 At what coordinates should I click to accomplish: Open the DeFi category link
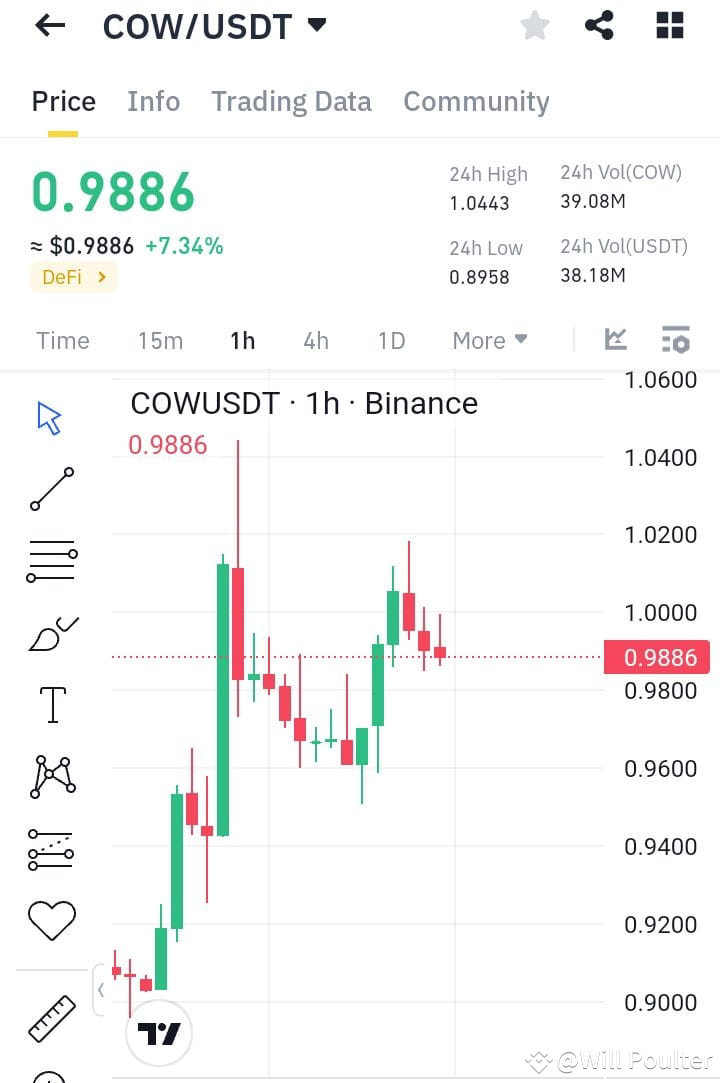pos(73,277)
